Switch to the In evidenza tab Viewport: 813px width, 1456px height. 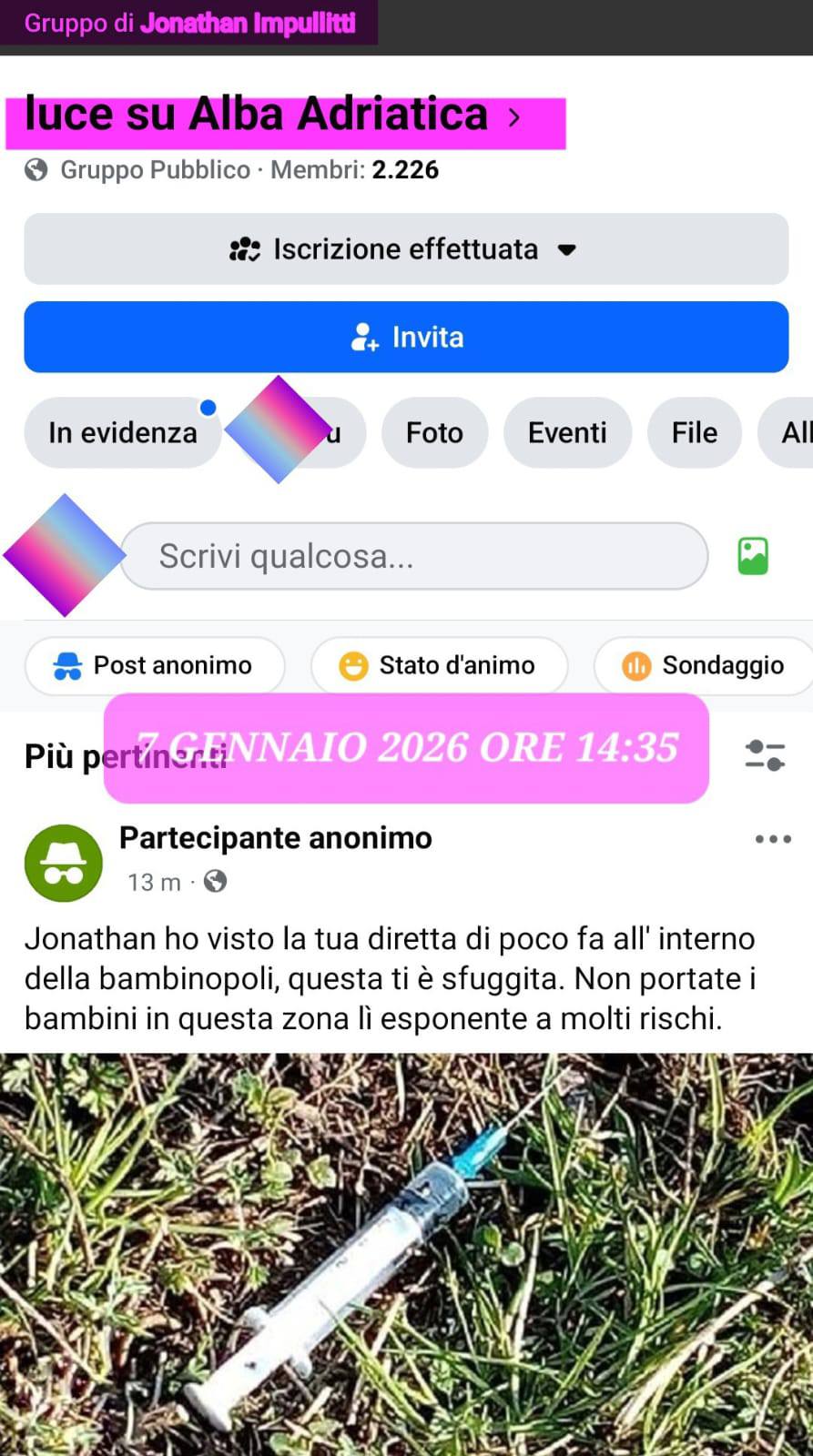123,433
